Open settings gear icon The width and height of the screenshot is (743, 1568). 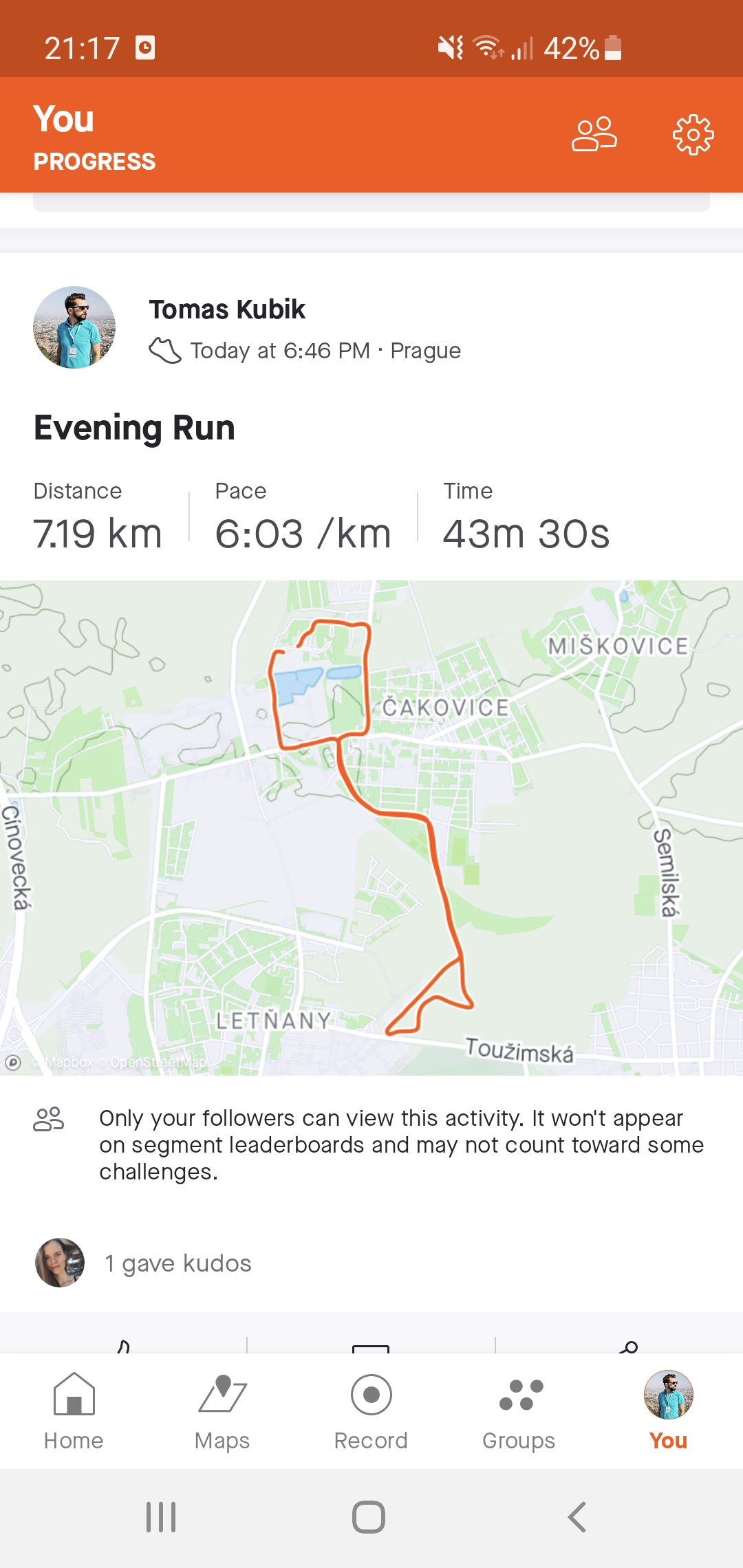(x=693, y=134)
